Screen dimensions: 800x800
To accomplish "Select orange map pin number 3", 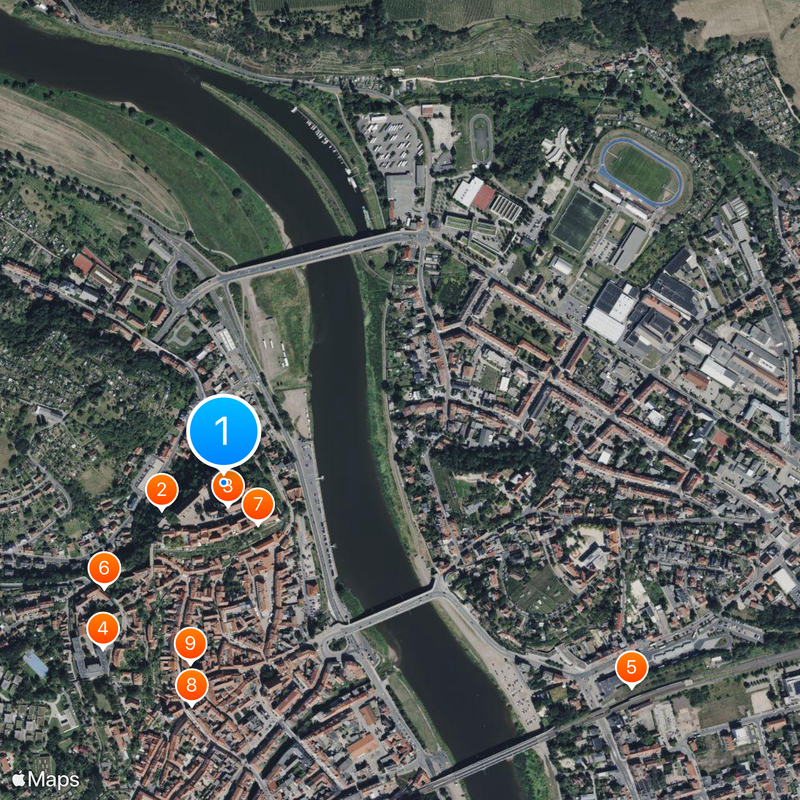I will click(229, 492).
